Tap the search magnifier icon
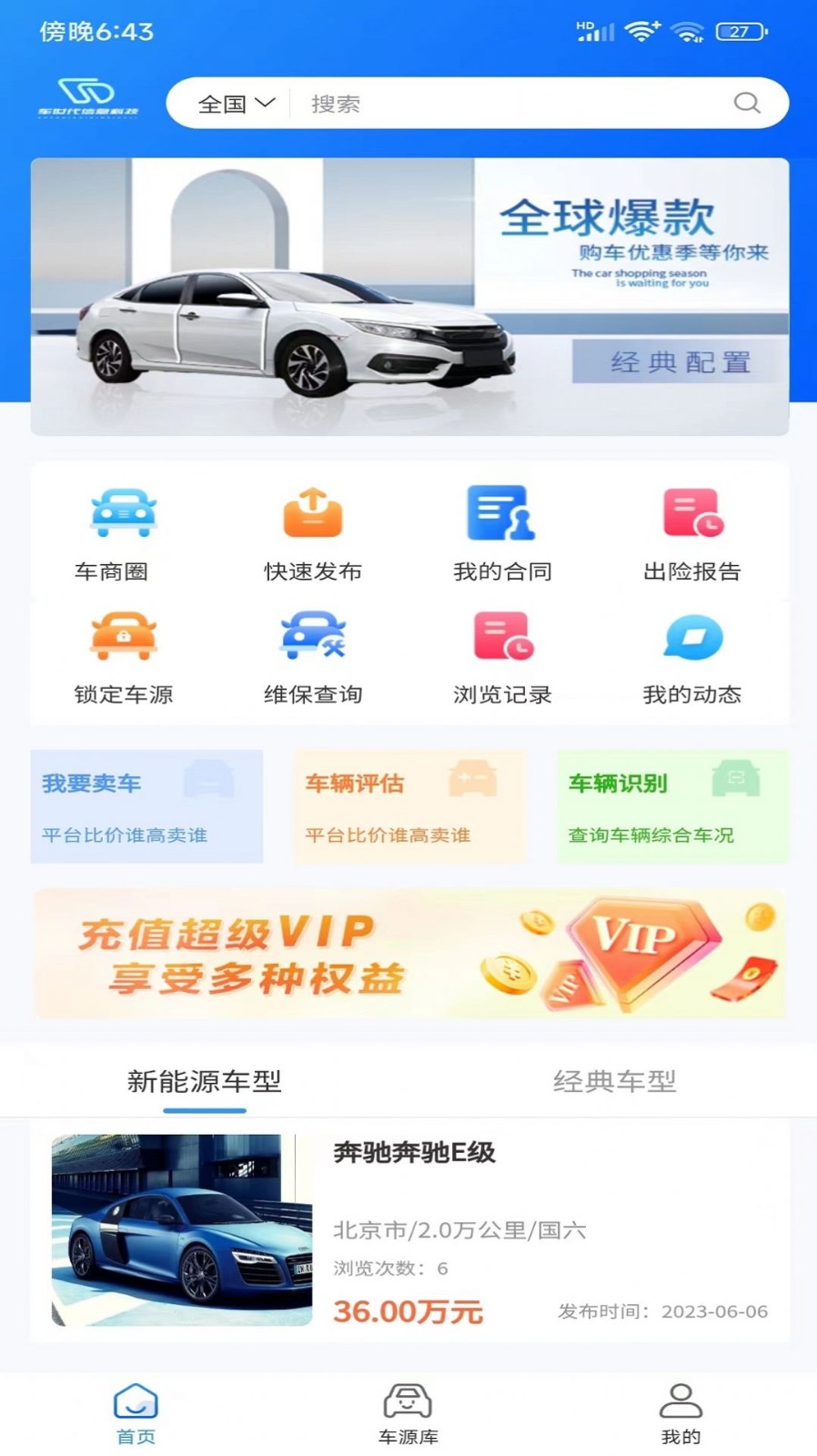 coord(746,103)
